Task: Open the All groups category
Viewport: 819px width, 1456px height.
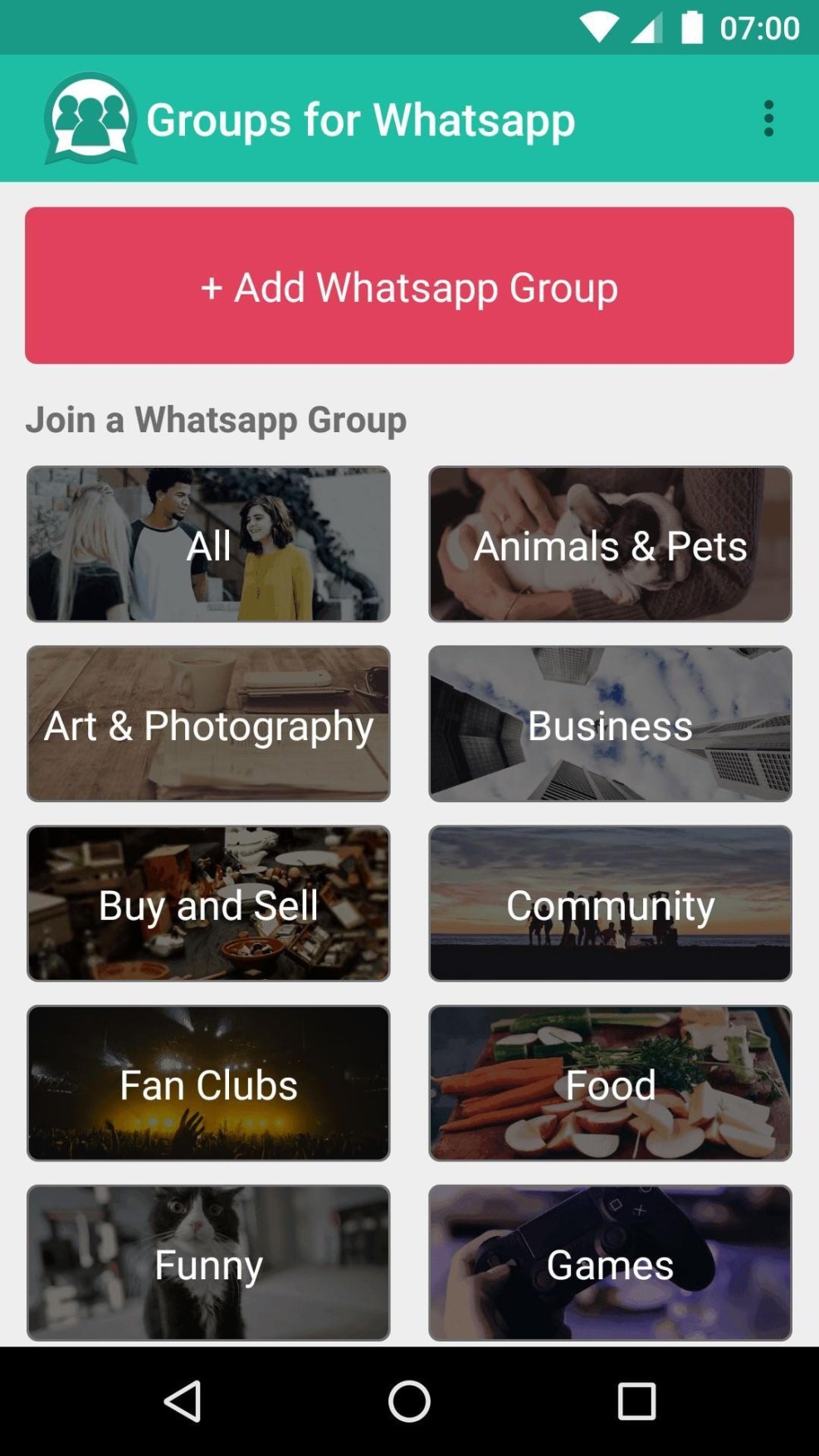Action: 207,543
